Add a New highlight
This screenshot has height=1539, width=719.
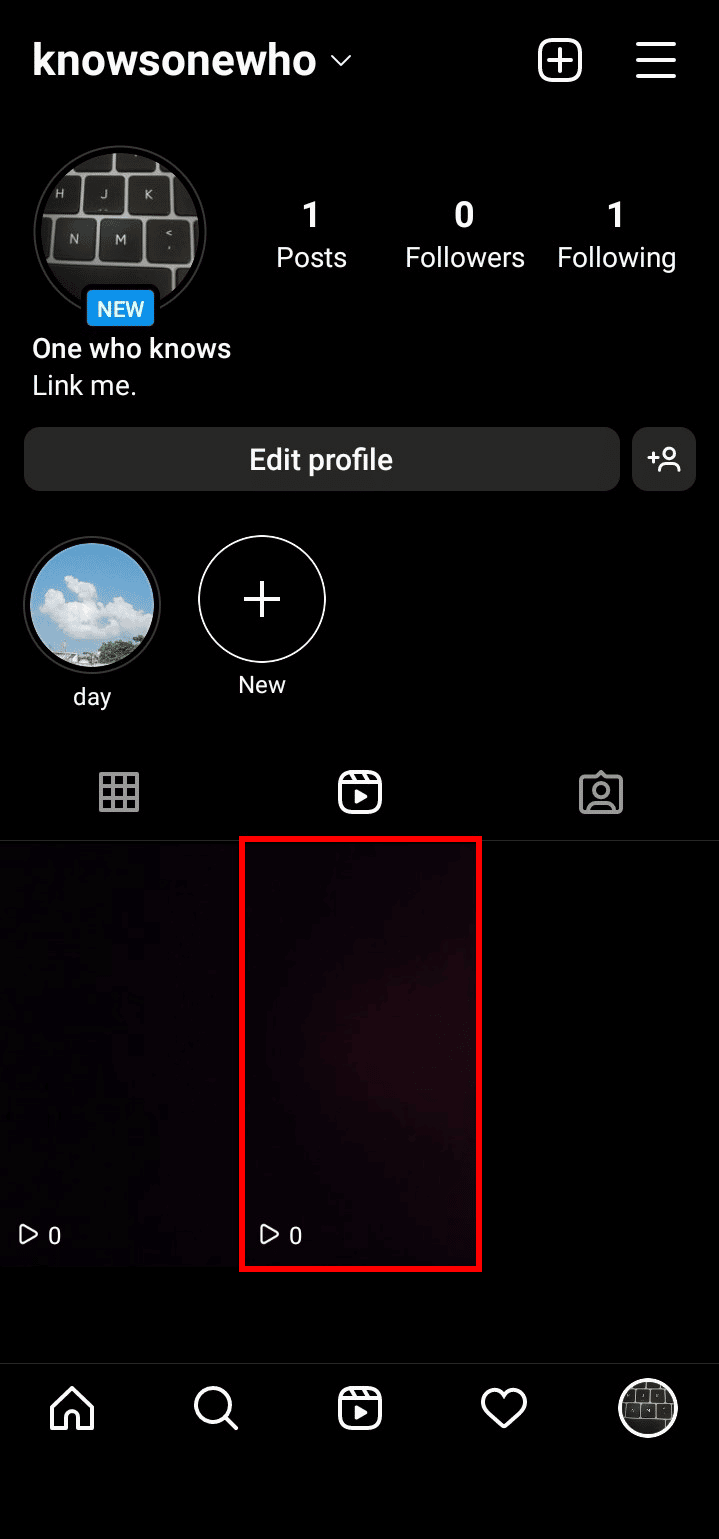tap(262, 599)
